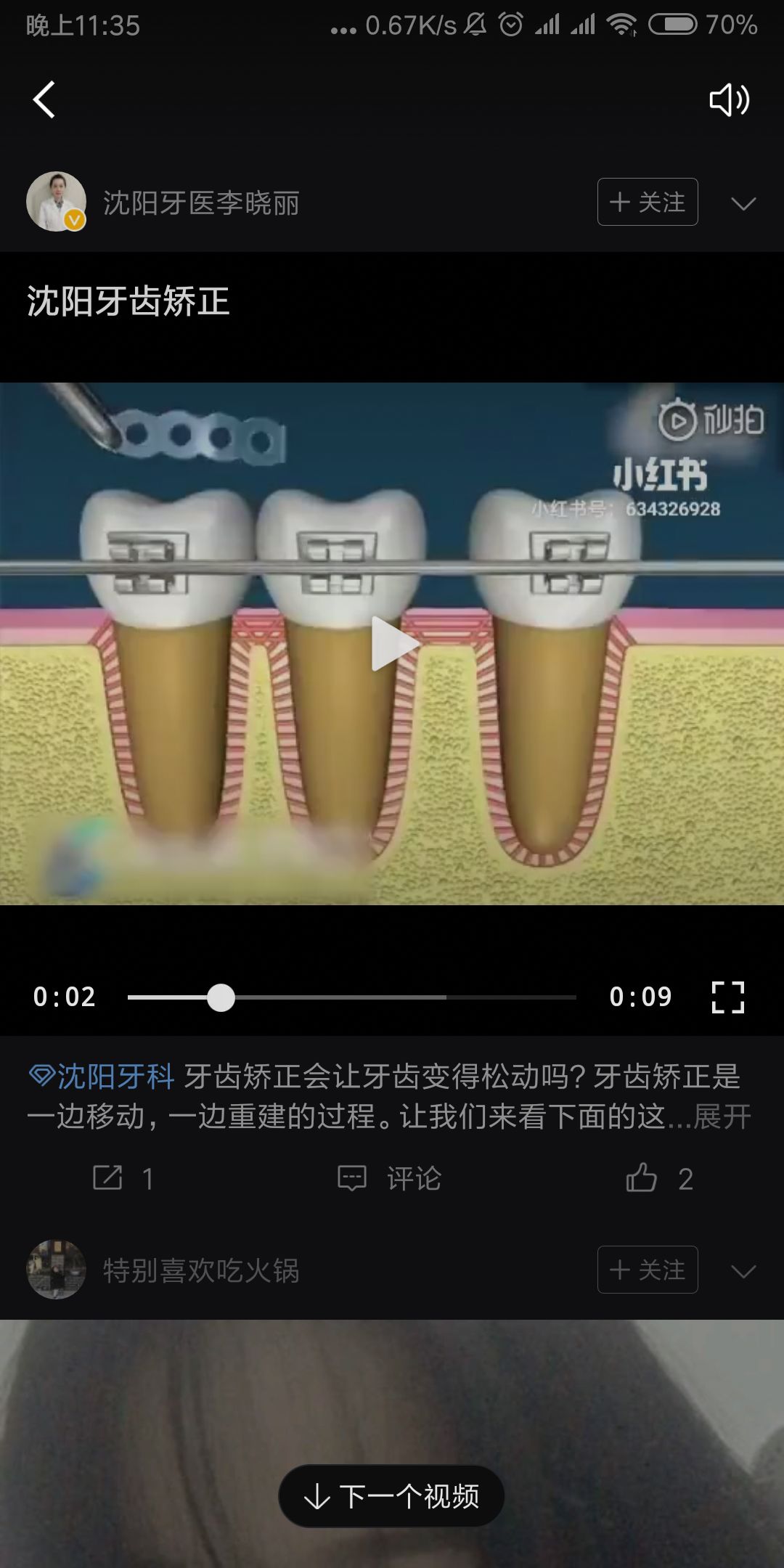Follow 特别喜欢吃火锅 with 关注 button
Screen dimensions: 784x1568
coord(647,1270)
